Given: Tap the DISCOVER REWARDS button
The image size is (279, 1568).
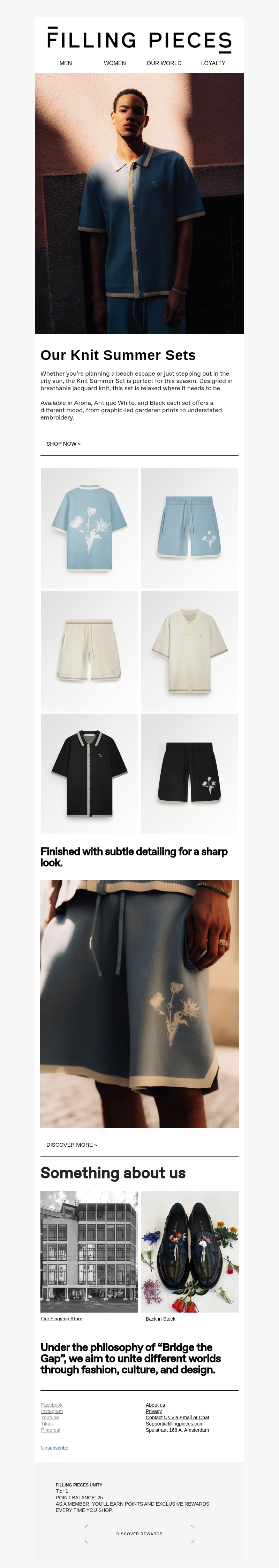Looking at the screenshot, I should (139, 1533).
